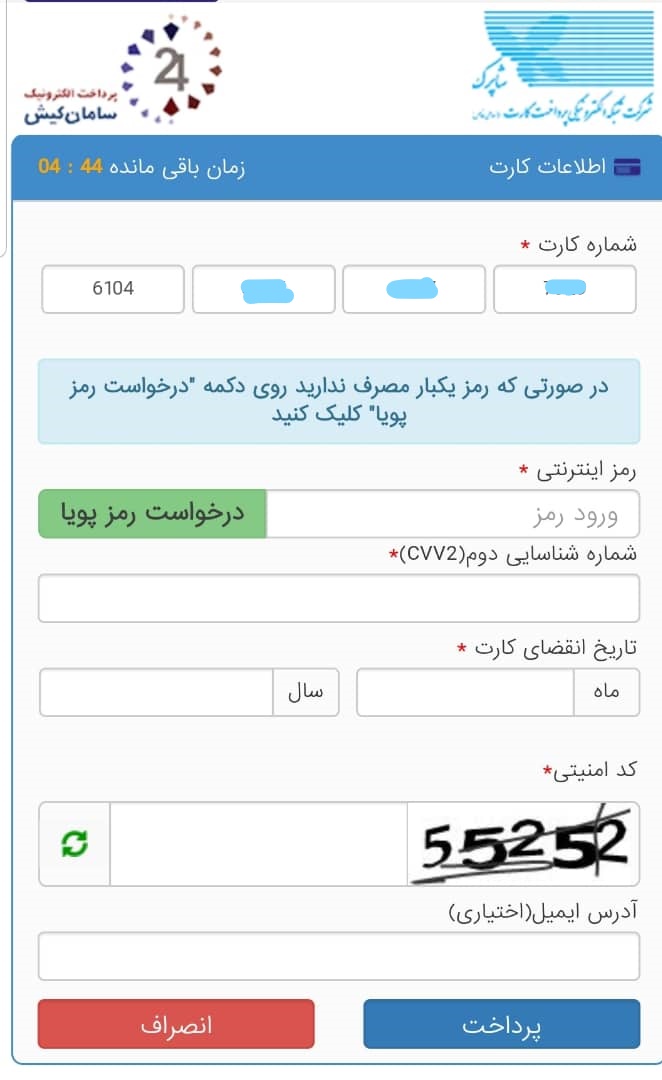Tap the card number field showing 6104
Screen dimensions: 662x1080
click(113, 289)
